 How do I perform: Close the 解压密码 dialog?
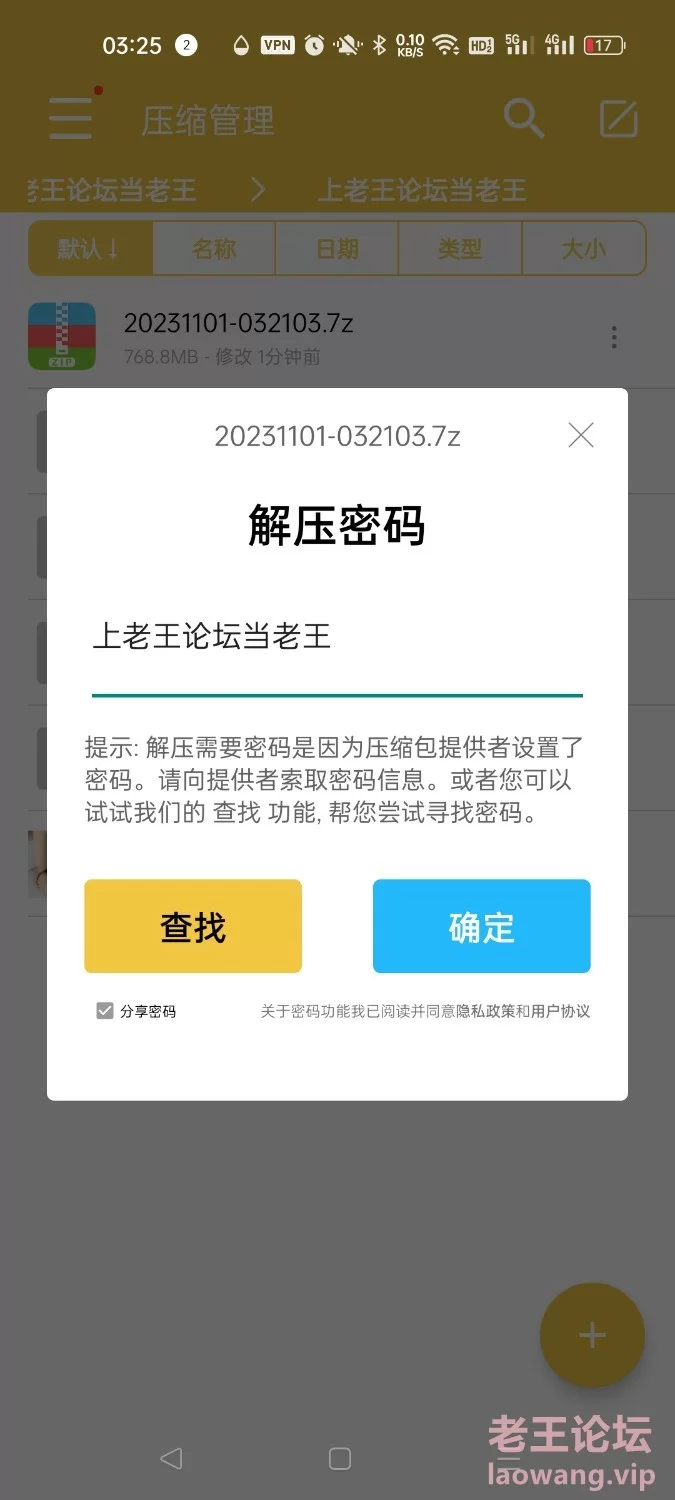coord(580,435)
